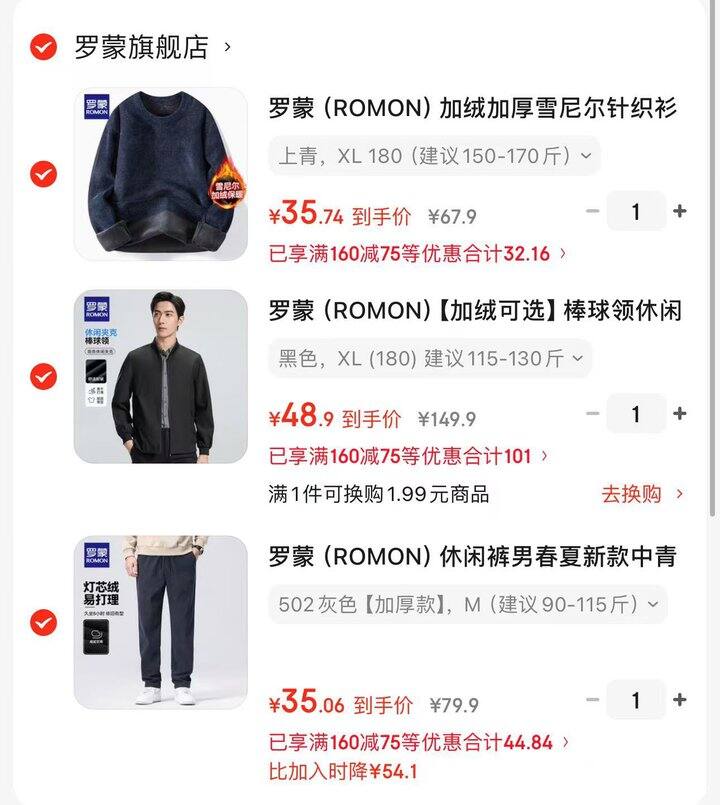Decrease the sweater quantity with the minus icon
720x805 pixels.
tap(591, 211)
